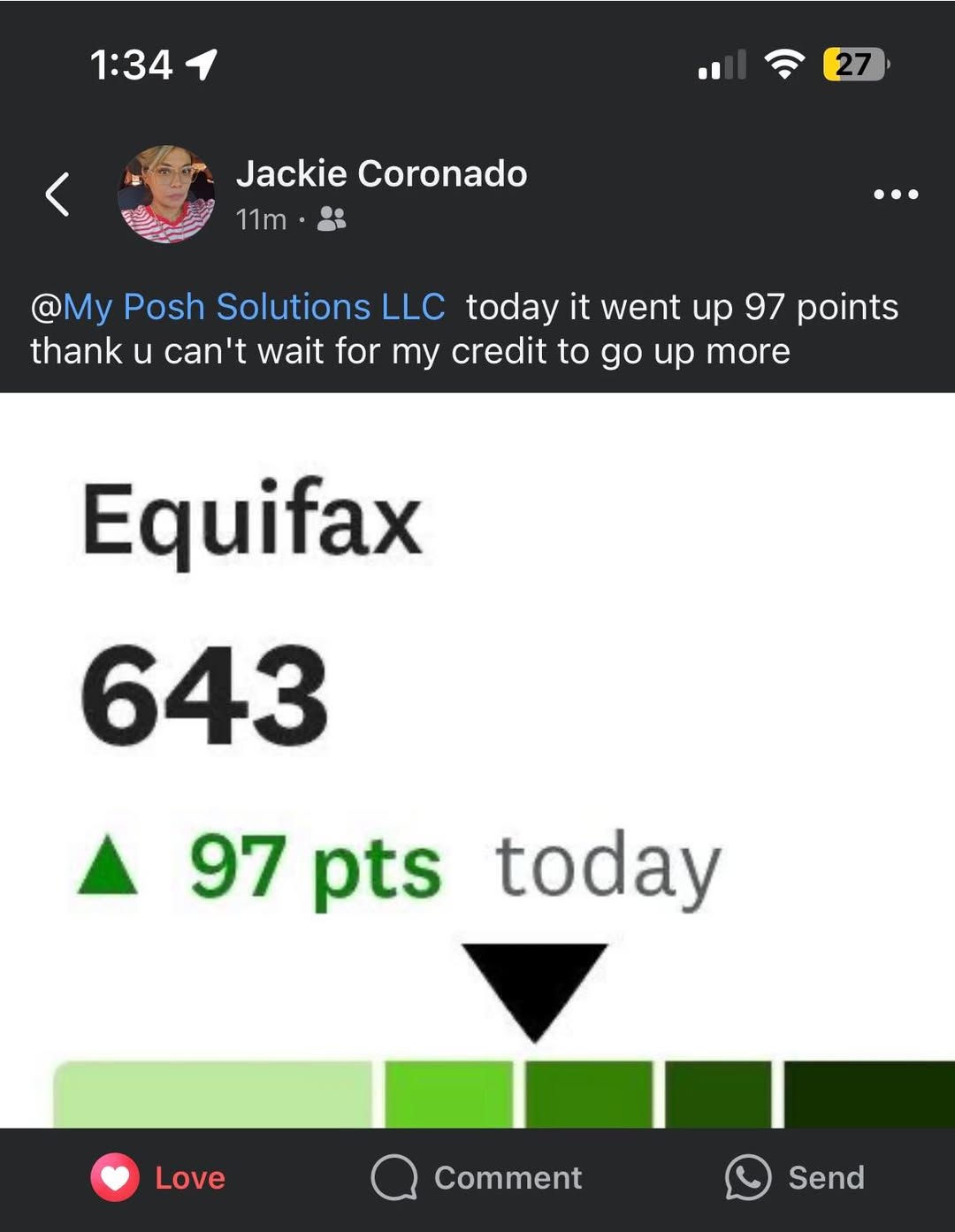Open the Equifax score image
955x1232 pixels.
pyautogui.click(x=477, y=761)
